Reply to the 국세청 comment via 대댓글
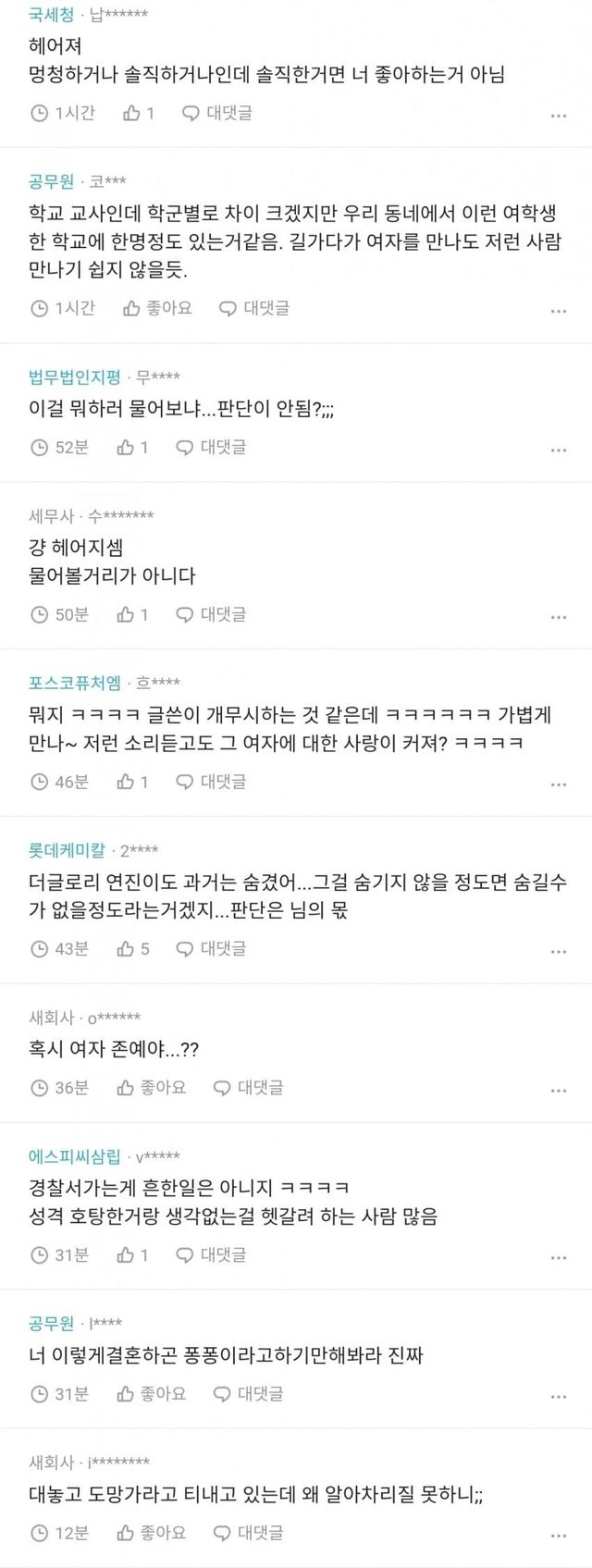Image resolution: width=592 pixels, height=1568 pixels. coord(217,113)
